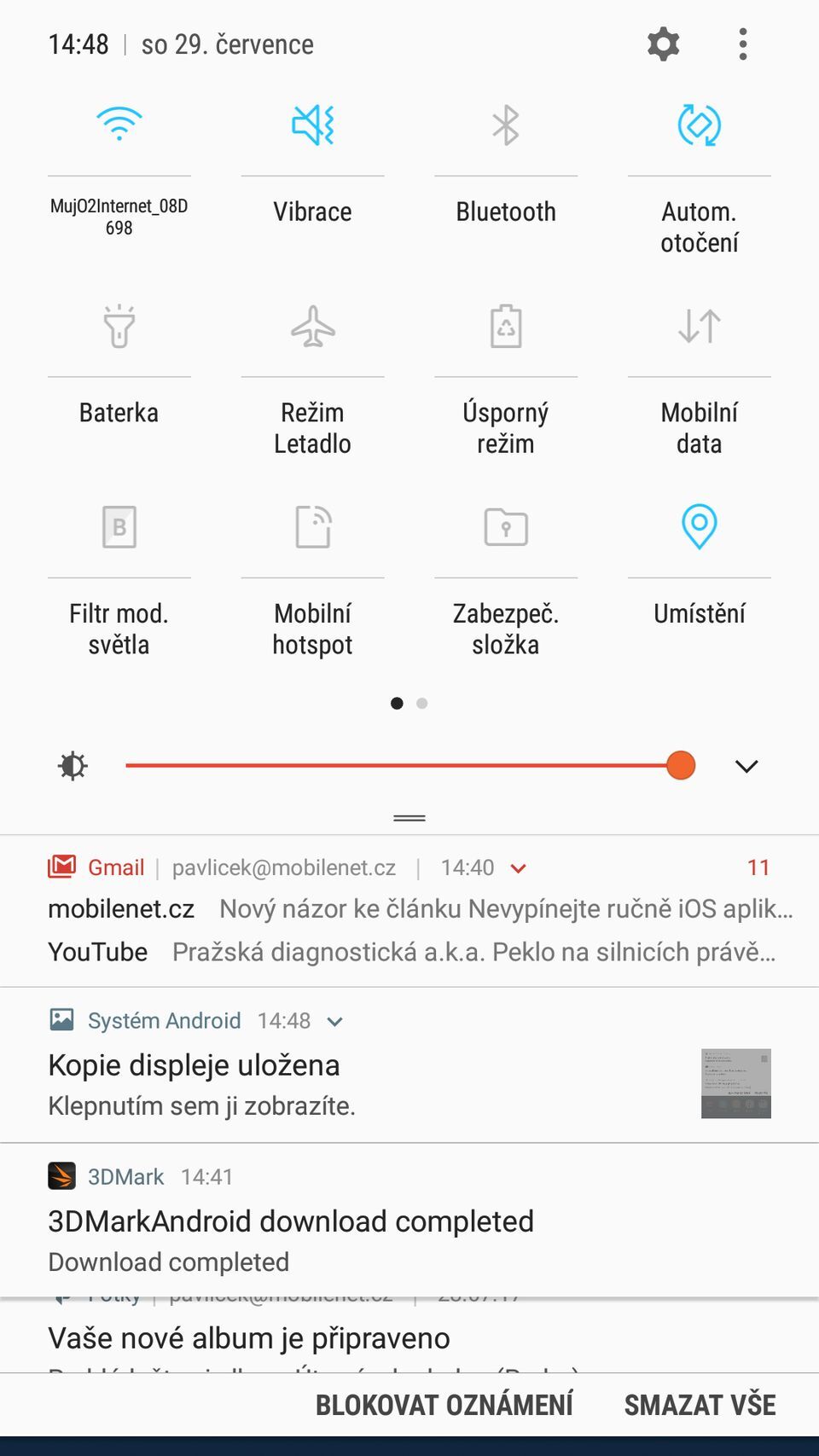Disable Umístění location services
The width and height of the screenshot is (819, 1456).
(698, 527)
